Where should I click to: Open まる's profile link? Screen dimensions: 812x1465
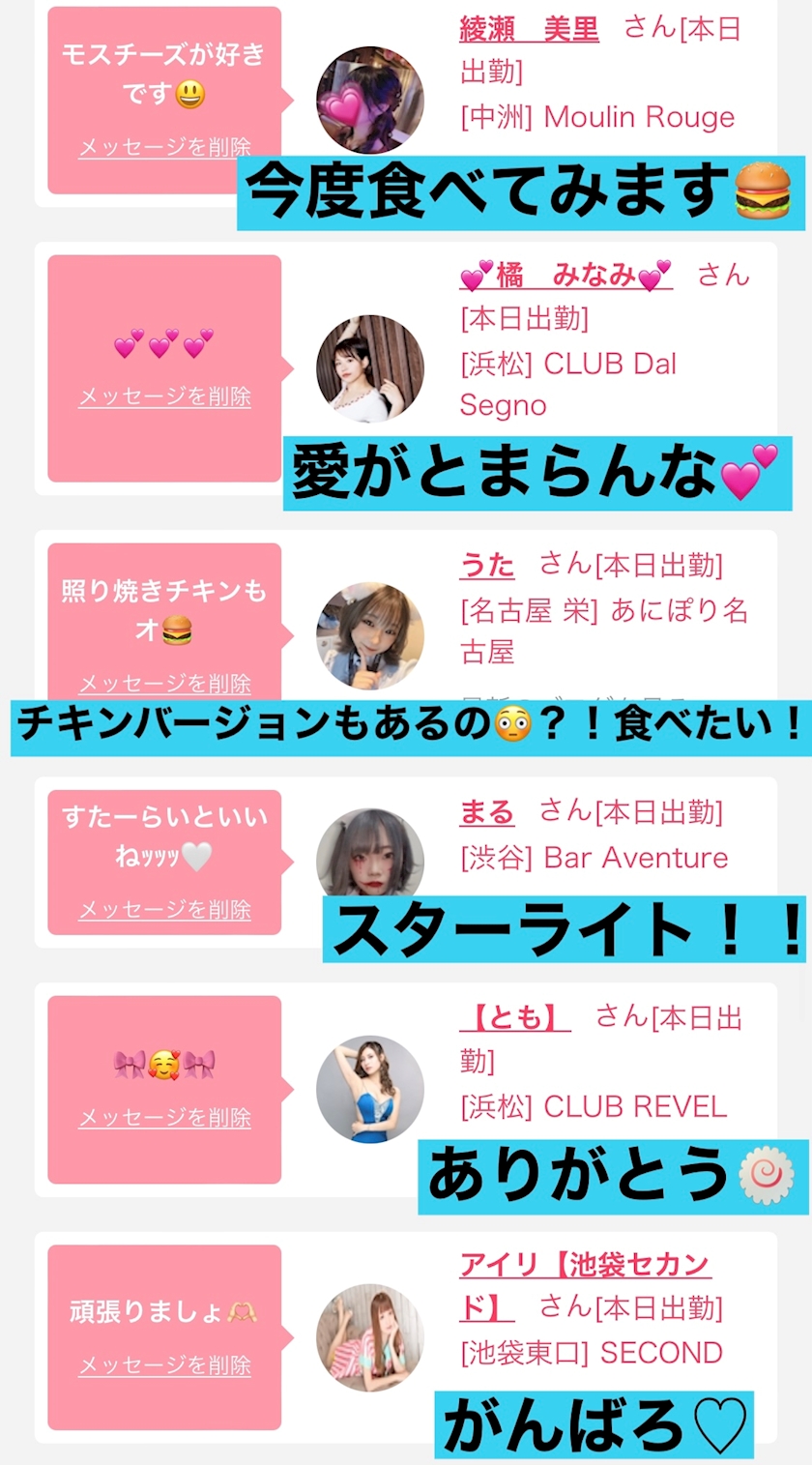[487, 812]
